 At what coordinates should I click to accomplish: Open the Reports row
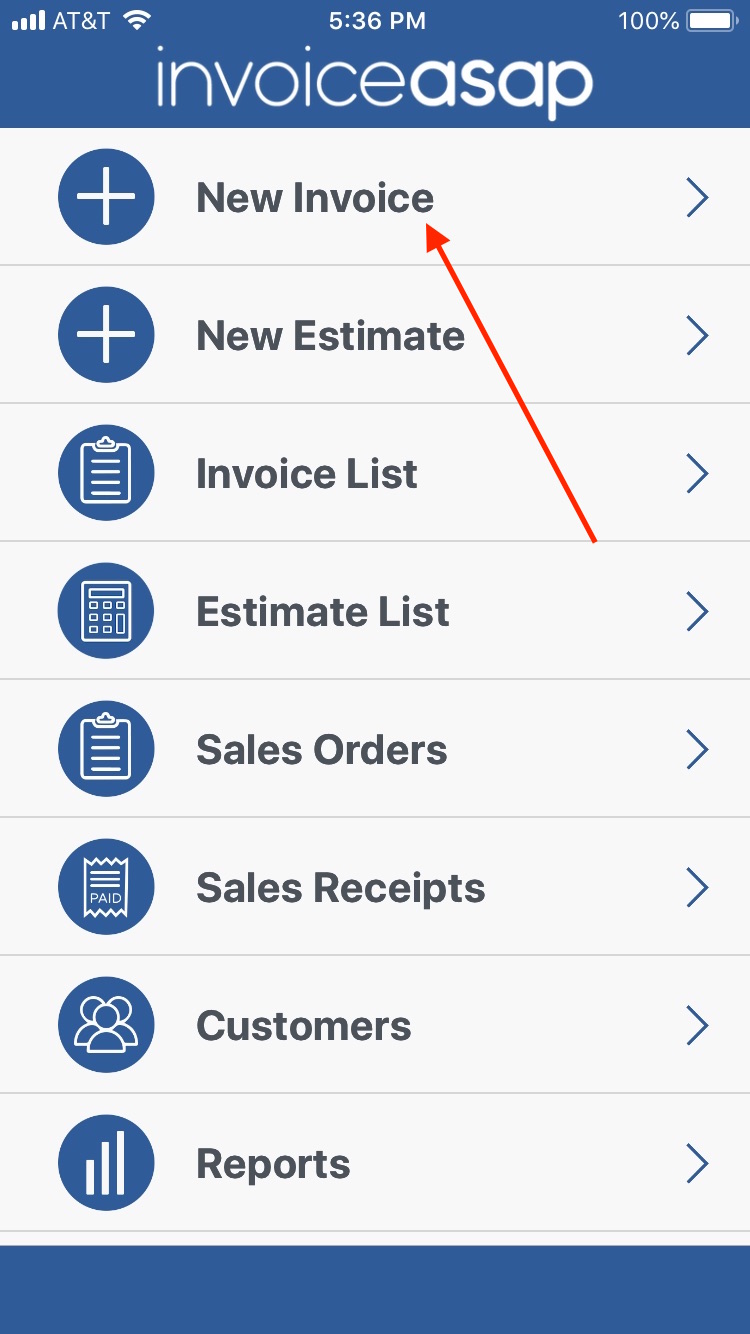tap(273, 1164)
